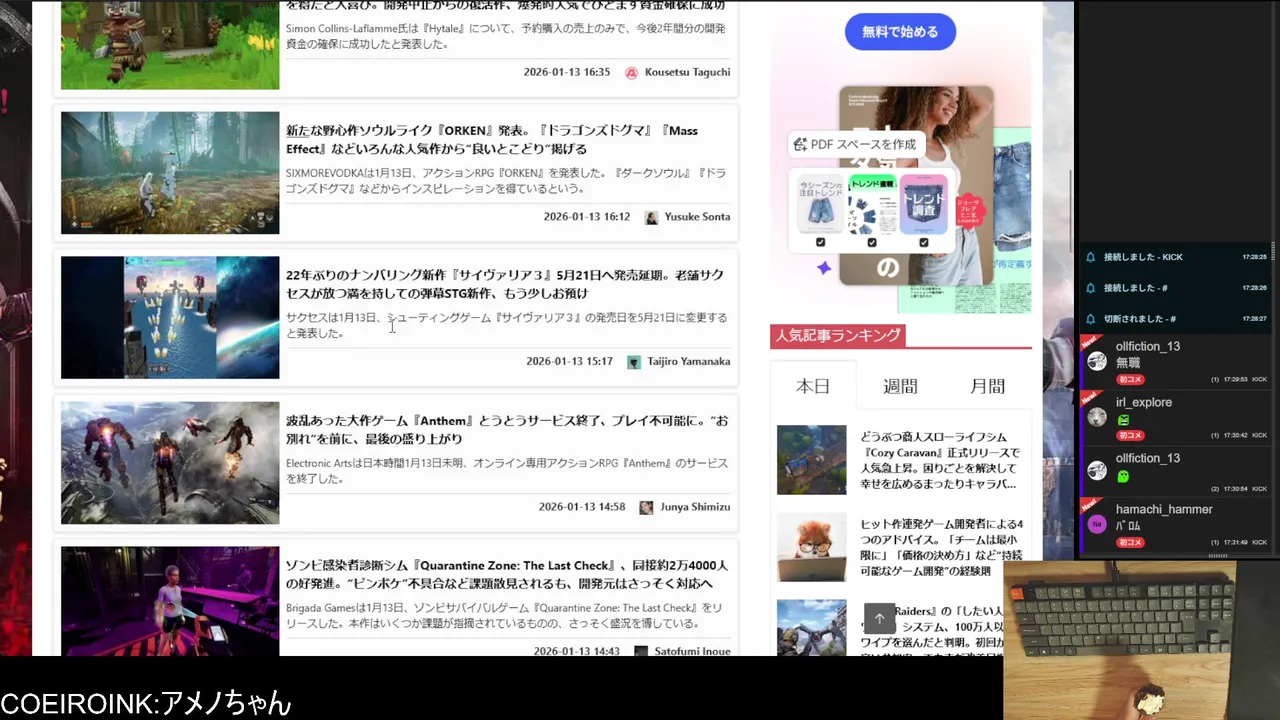This screenshot has width=1280, height=720.
Task: Tap the 無料で始める button
Action: [x=900, y=32]
